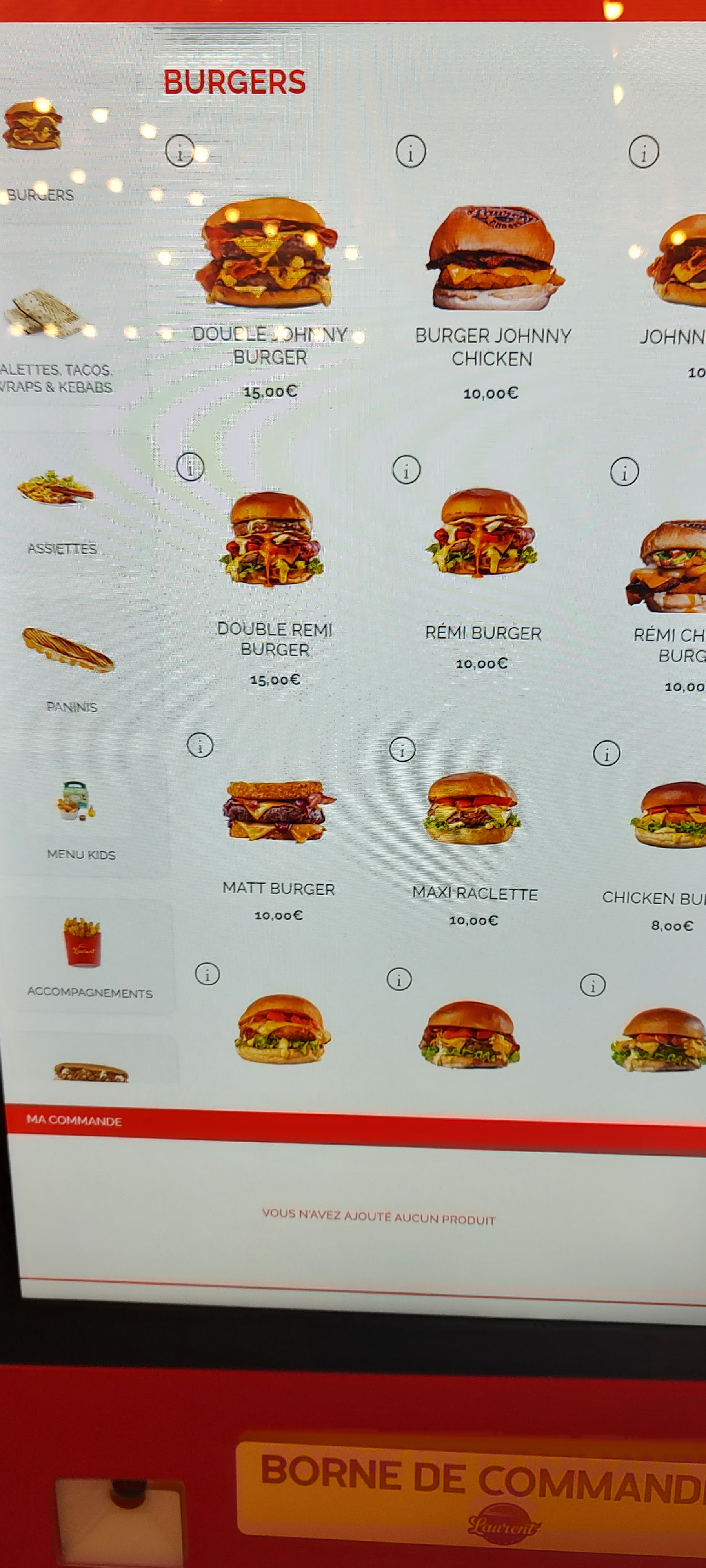Screen dimensions: 706x1568
Task: Switch to the Assiettes category
Action: [76, 504]
